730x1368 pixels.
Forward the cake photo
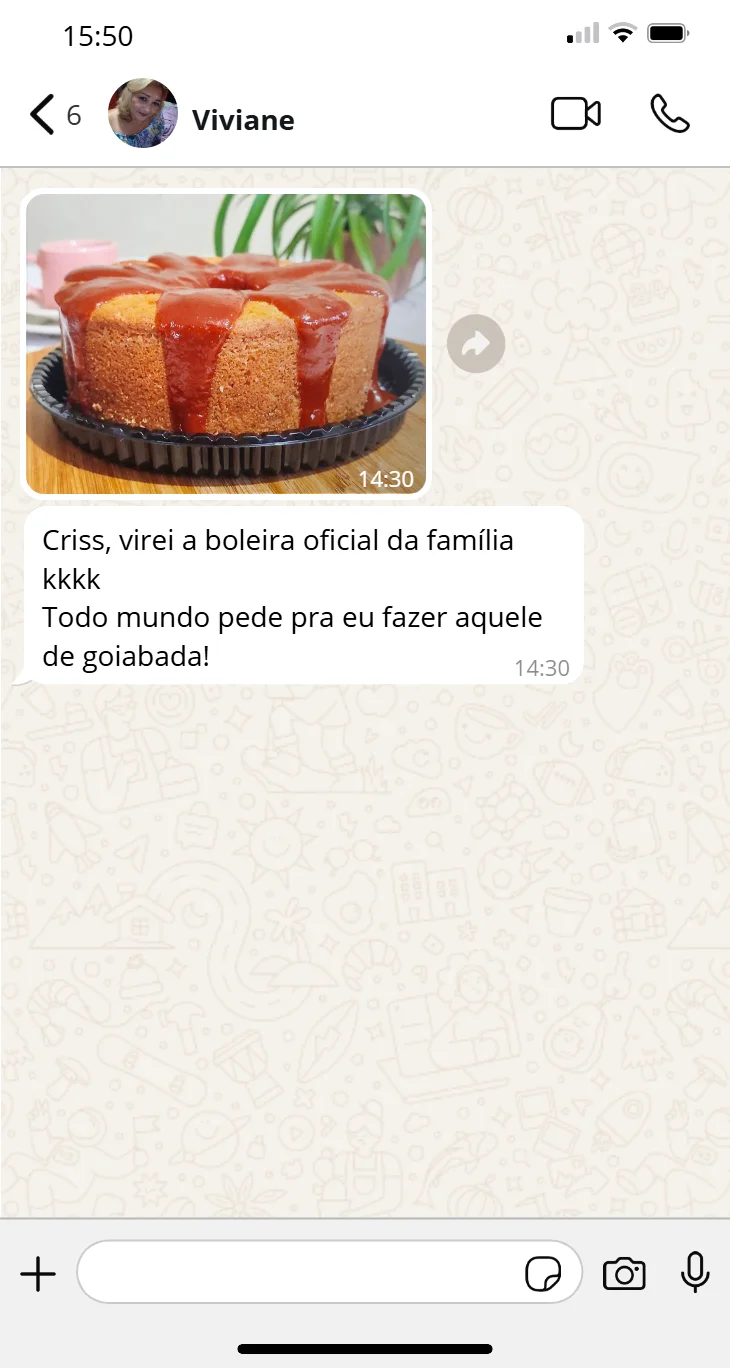tap(476, 344)
